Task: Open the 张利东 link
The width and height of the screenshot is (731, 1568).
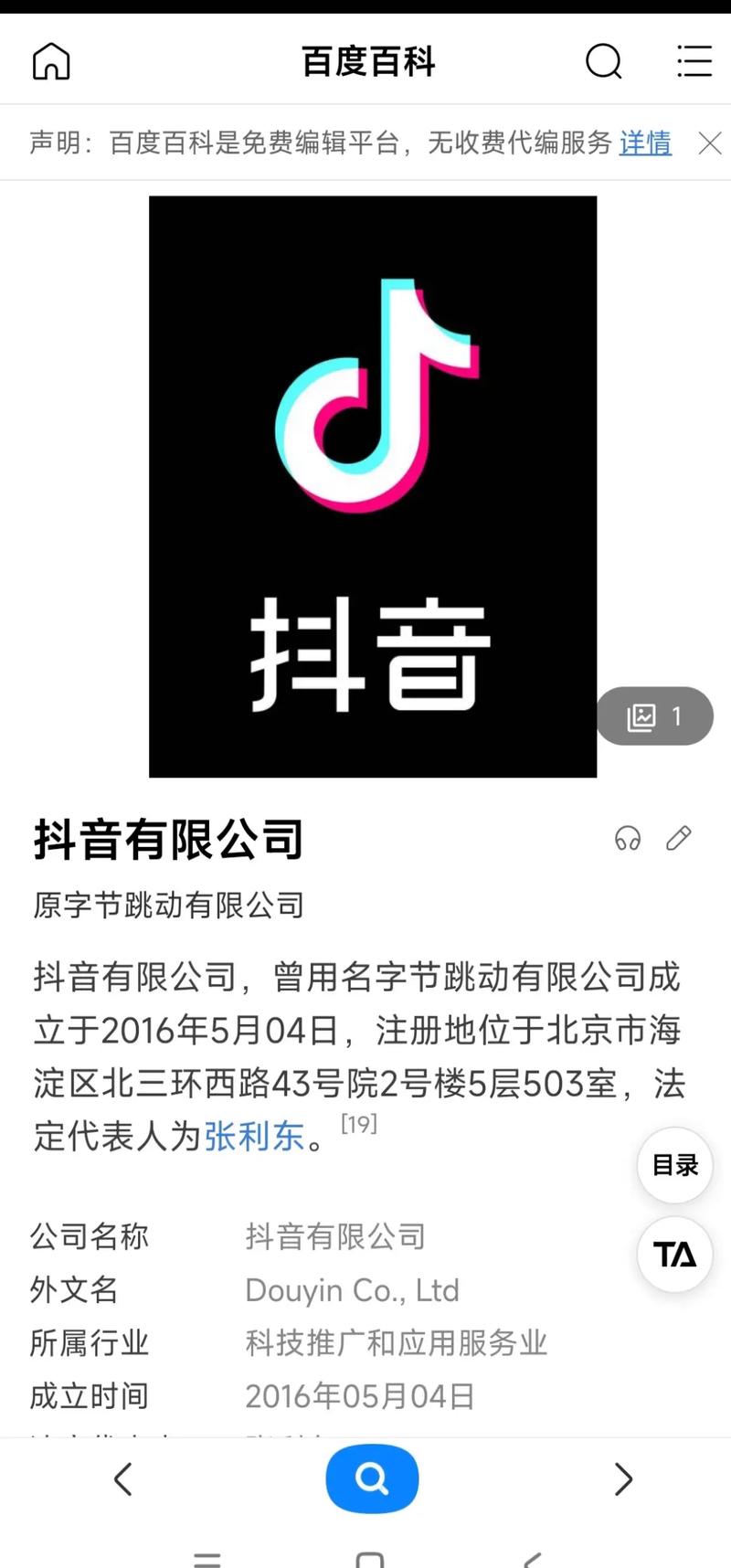Action: click(254, 1136)
